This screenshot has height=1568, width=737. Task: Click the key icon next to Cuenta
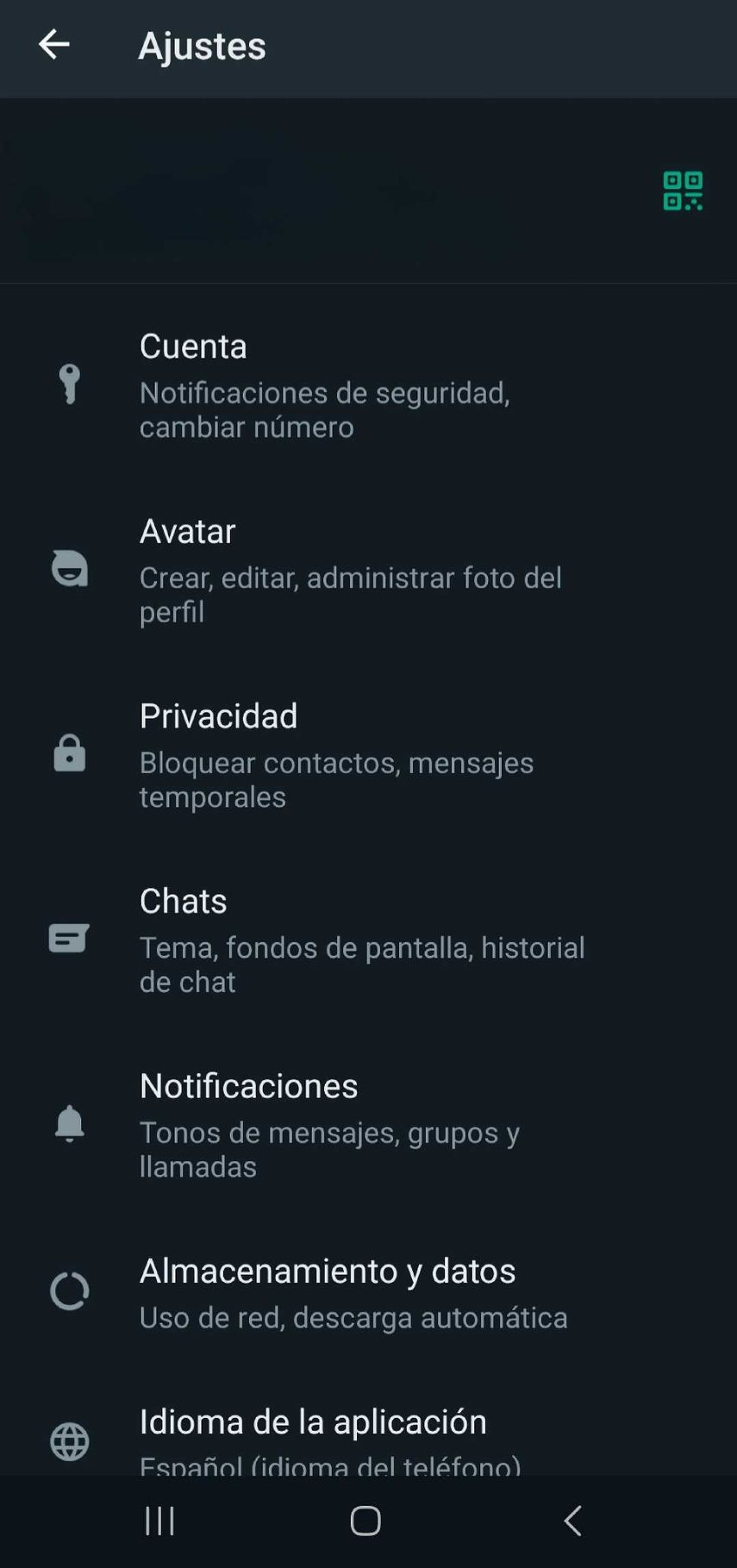(70, 385)
